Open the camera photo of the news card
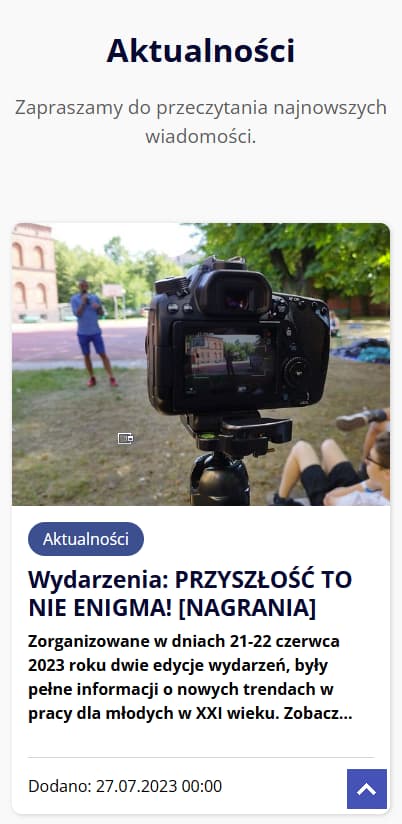 click(201, 364)
